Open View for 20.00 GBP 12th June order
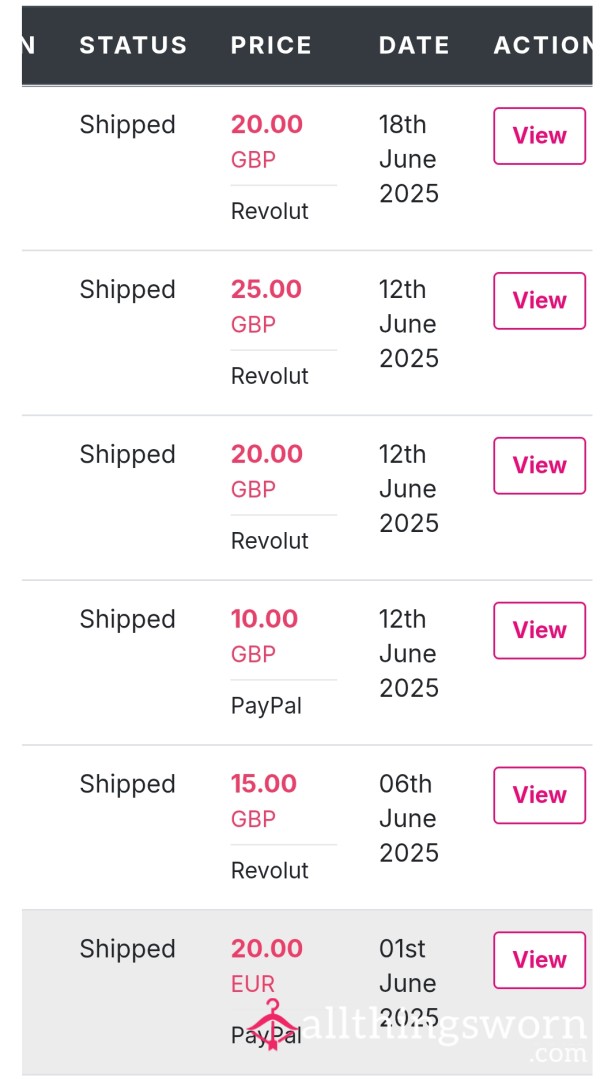Viewport: 600px width, 1079px height. click(539, 465)
